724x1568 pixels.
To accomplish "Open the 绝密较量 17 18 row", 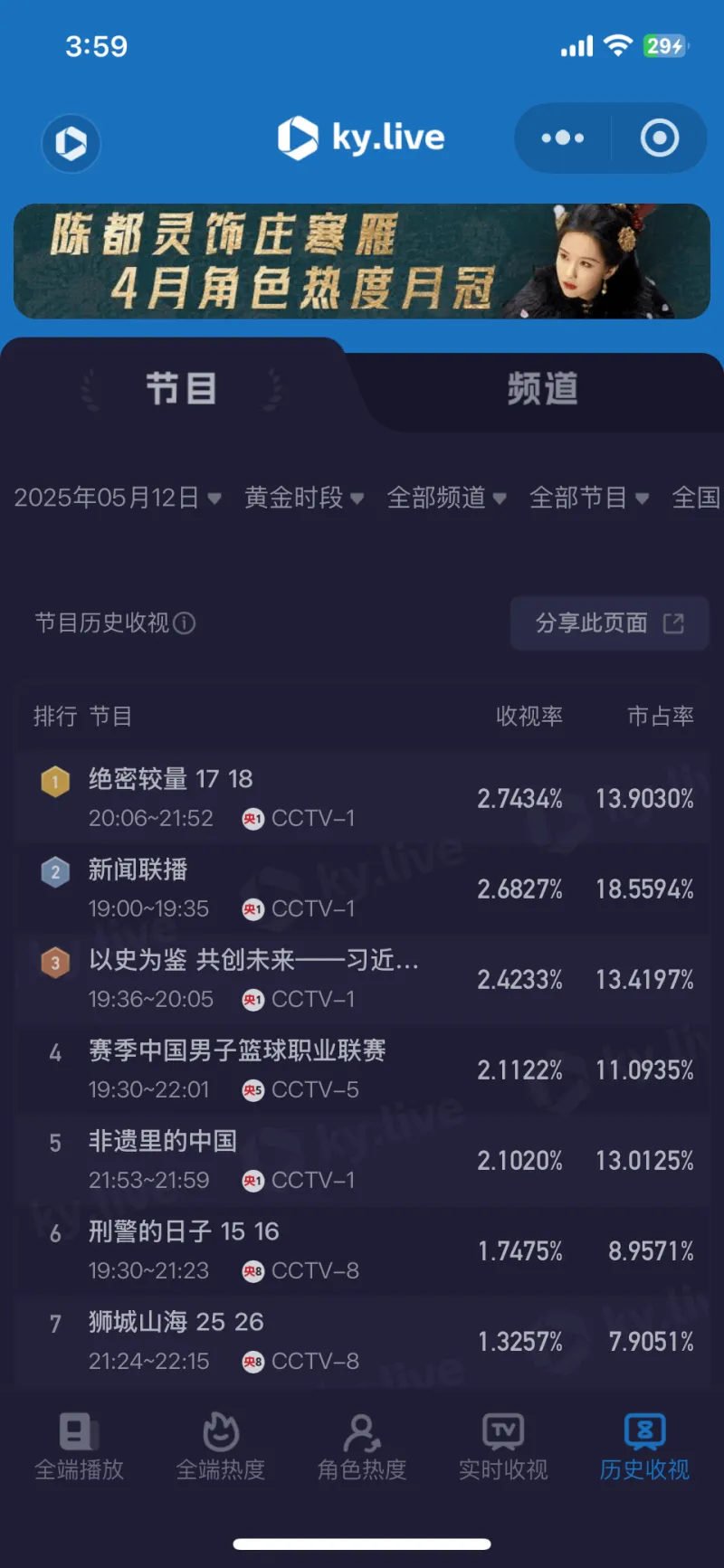I will pyautogui.click(x=362, y=798).
